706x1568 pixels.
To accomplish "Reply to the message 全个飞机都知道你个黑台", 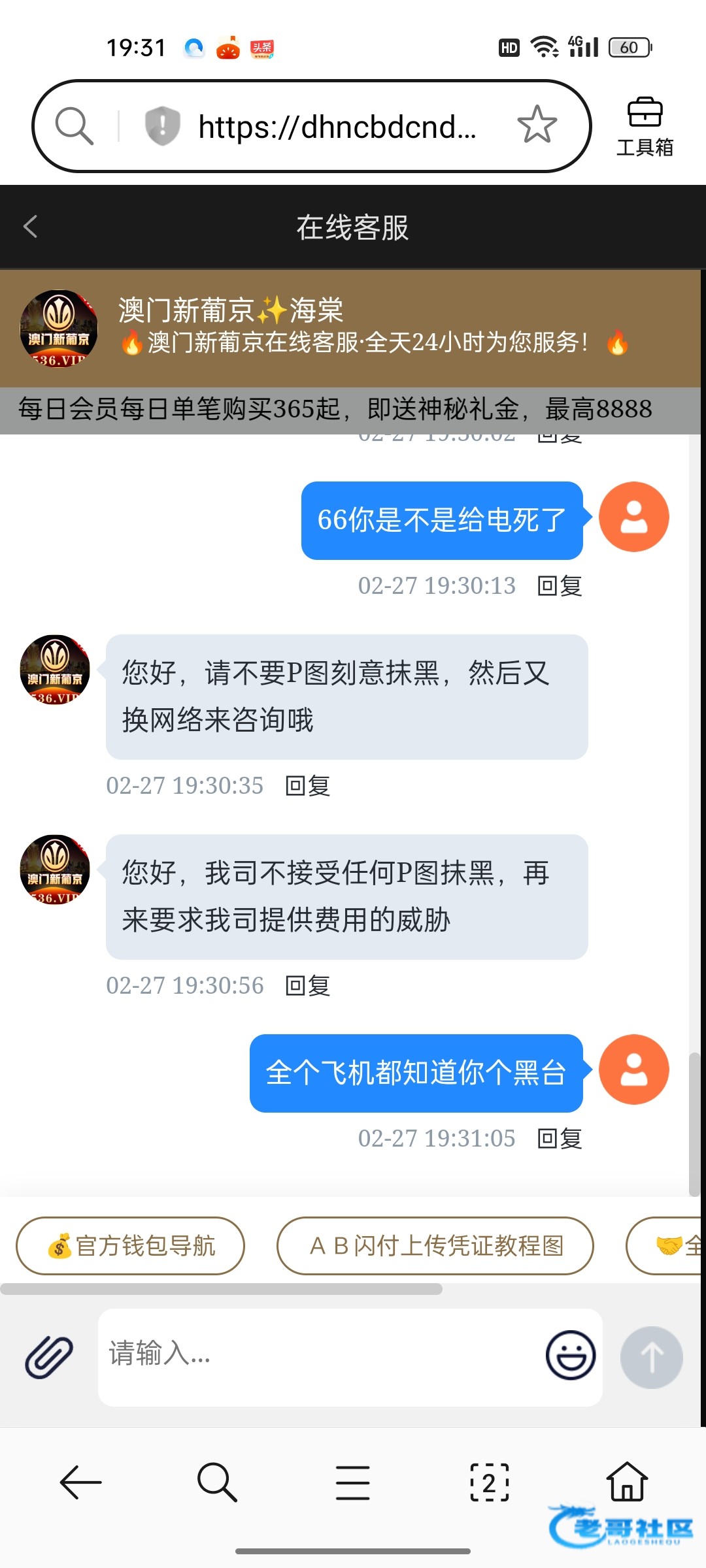I will (x=560, y=1139).
